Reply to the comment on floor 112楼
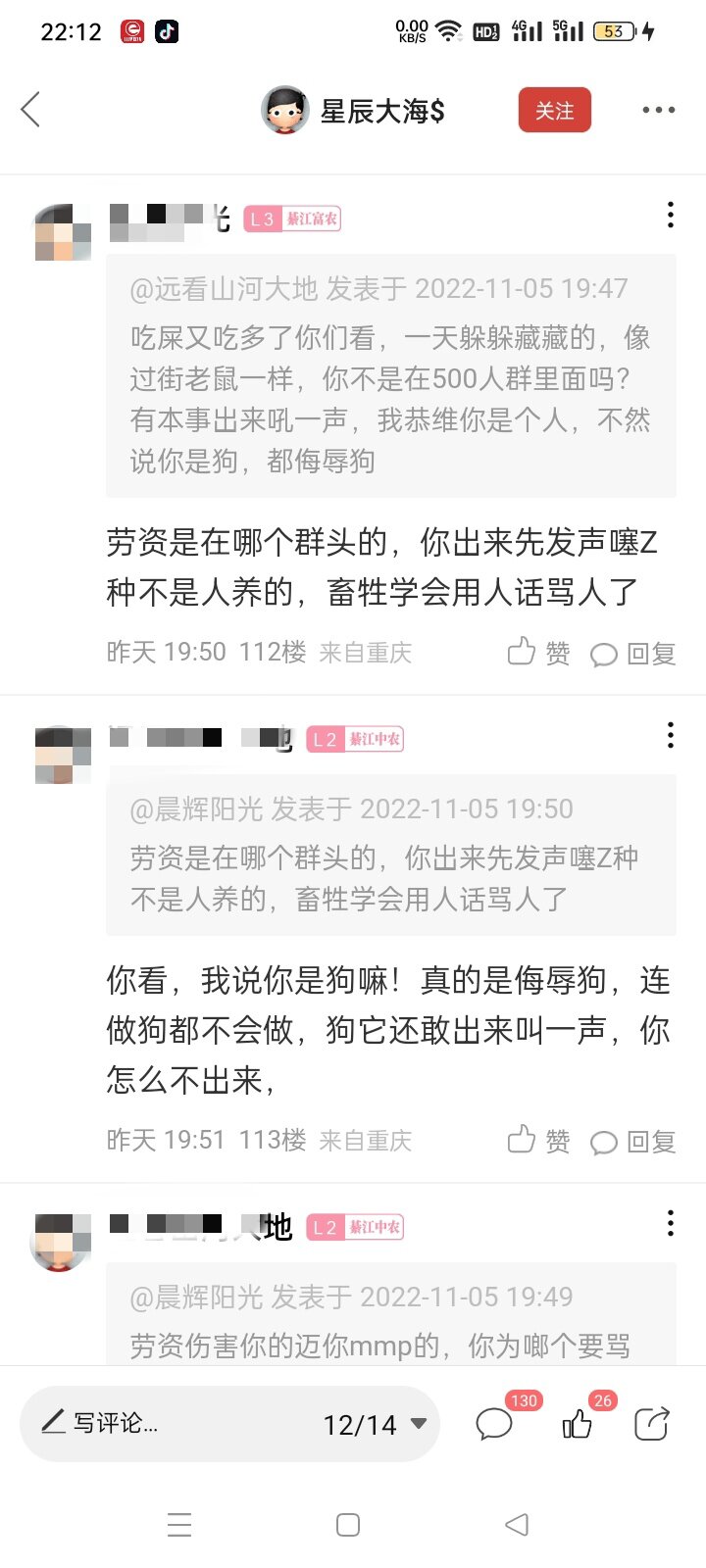Viewport: 706px width, 1568px height. [x=633, y=654]
